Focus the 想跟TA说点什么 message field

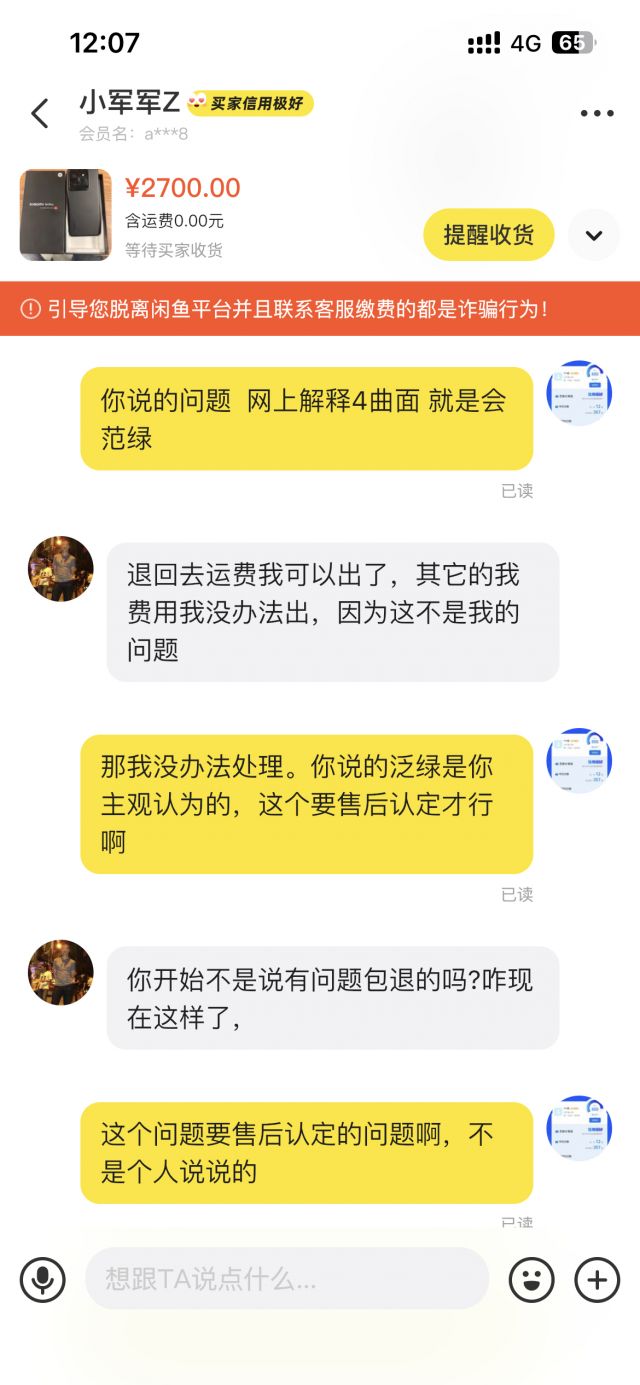pyautogui.click(x=286, y=1278)
